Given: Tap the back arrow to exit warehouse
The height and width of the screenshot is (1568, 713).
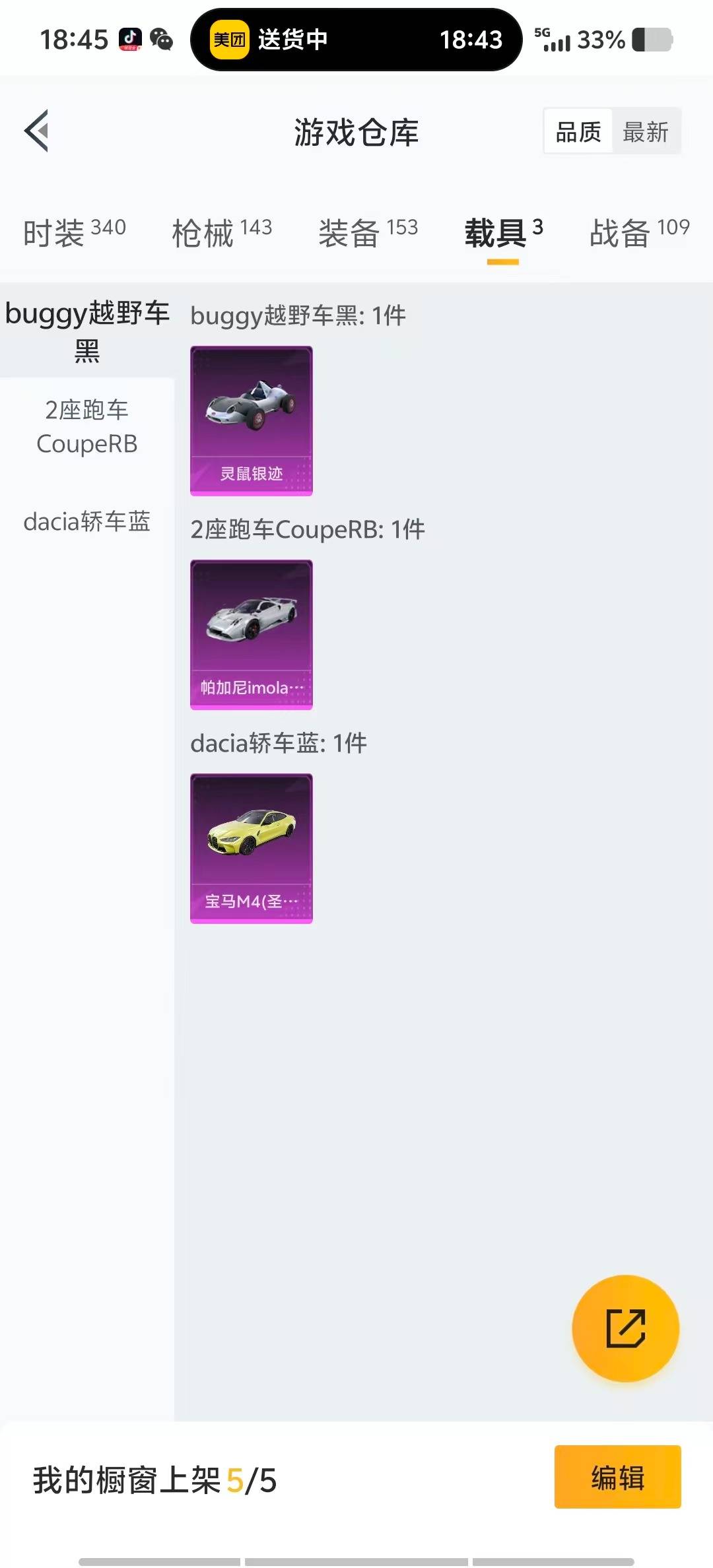Looking at the screenshot, I should [38, 131].
